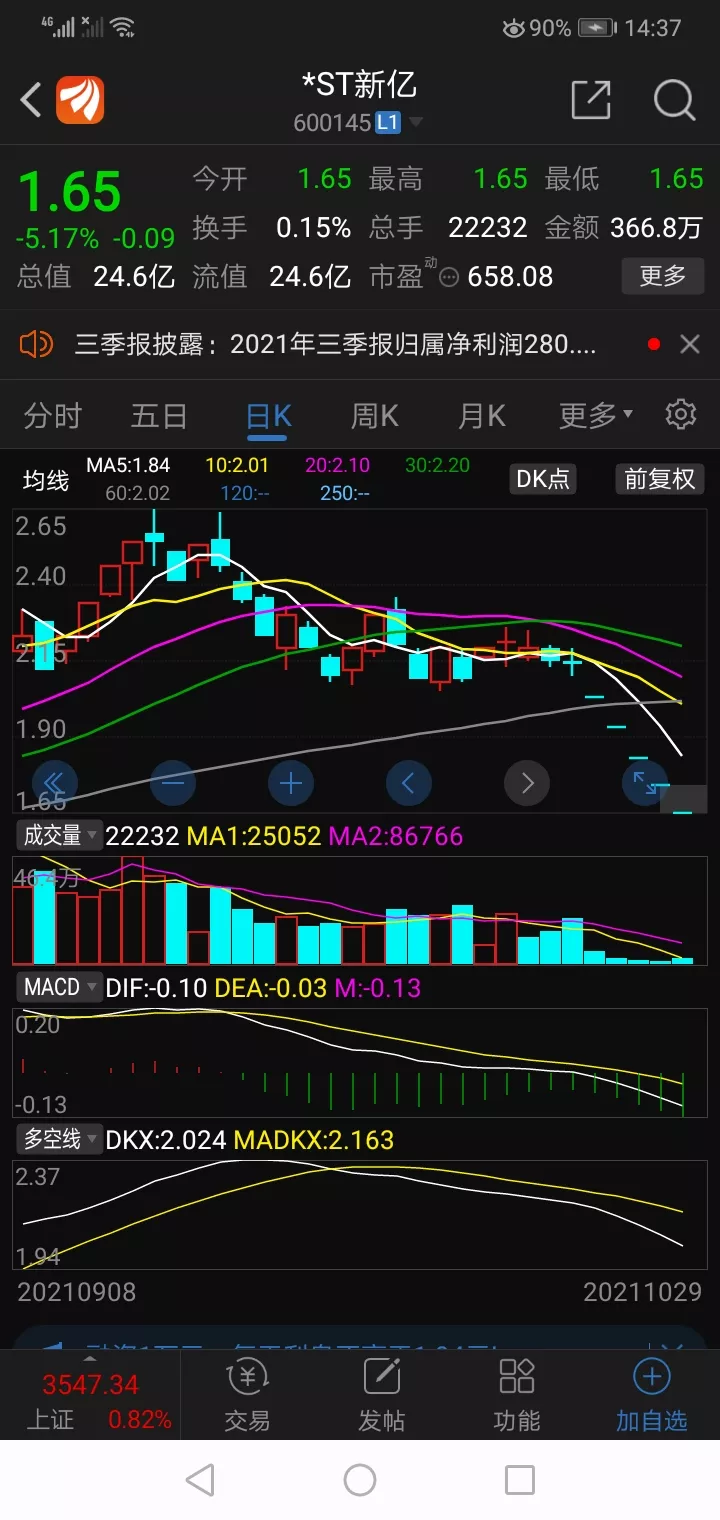Open the 三季报披露 news announcement
The height and width of the screenshot is (1520, 720).
tap(335, 345)
